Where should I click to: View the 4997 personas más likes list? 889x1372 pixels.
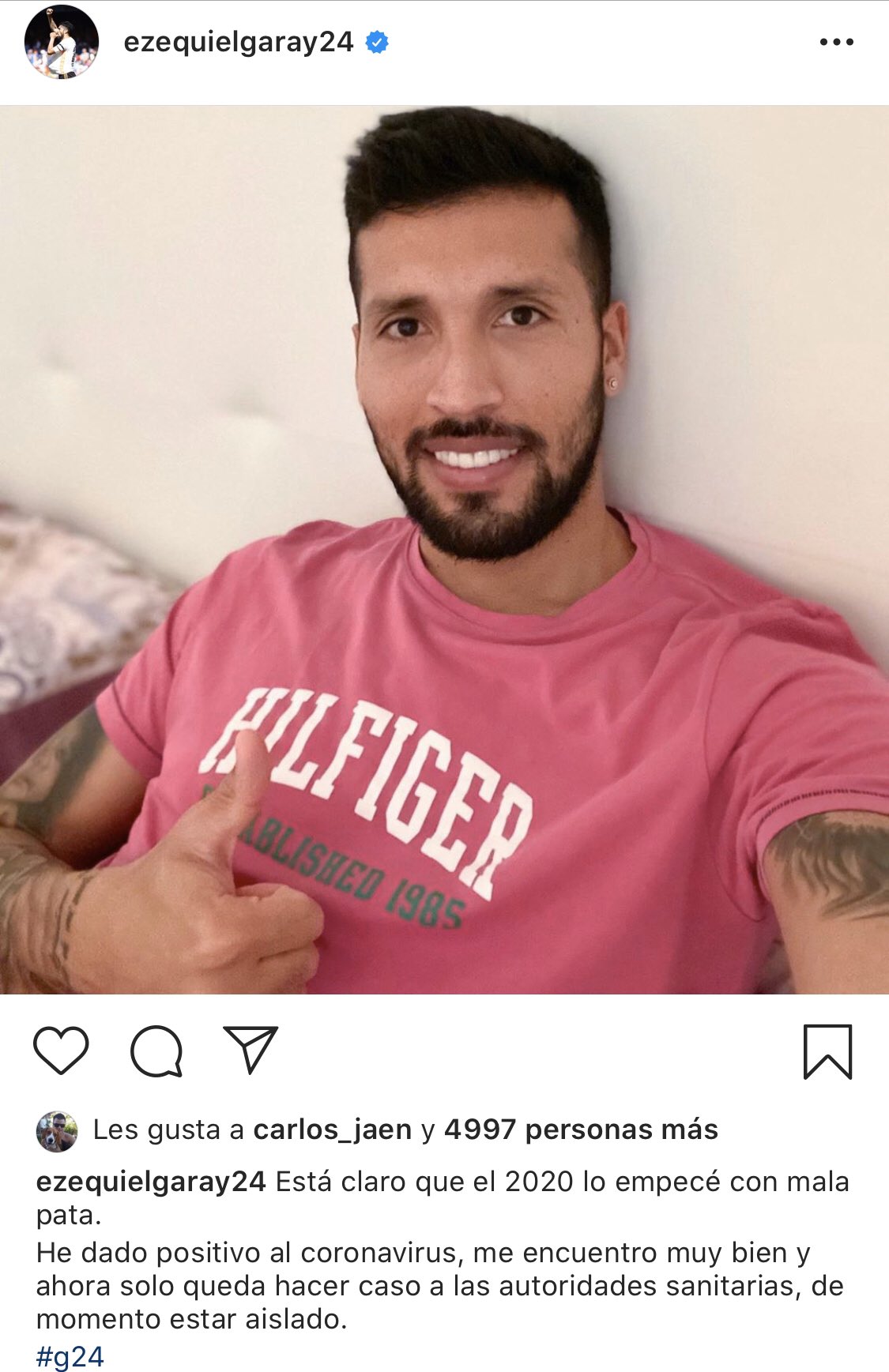[x=581, y=1130]
